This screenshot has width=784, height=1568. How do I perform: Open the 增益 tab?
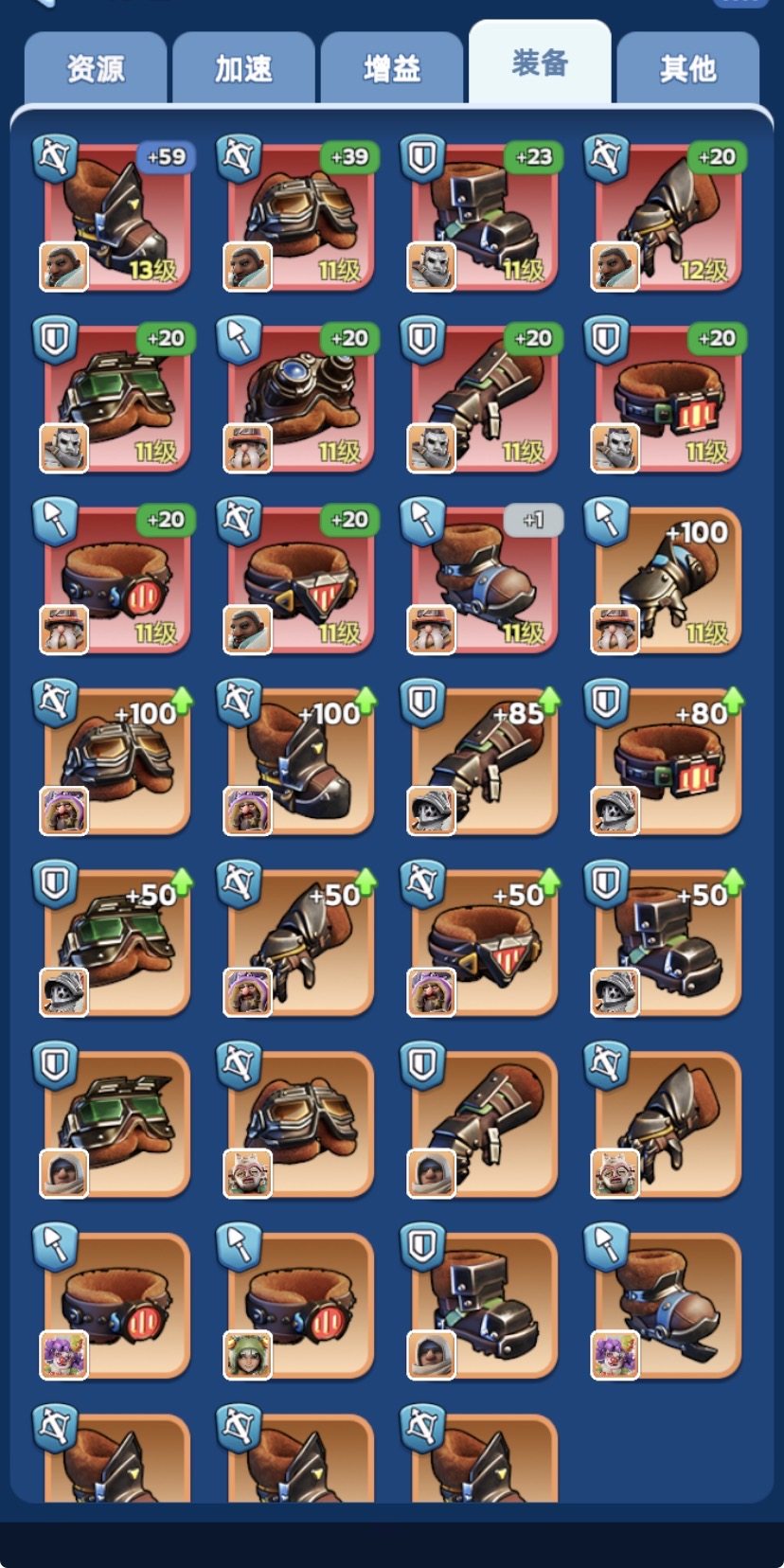click(x=391, y=68)
